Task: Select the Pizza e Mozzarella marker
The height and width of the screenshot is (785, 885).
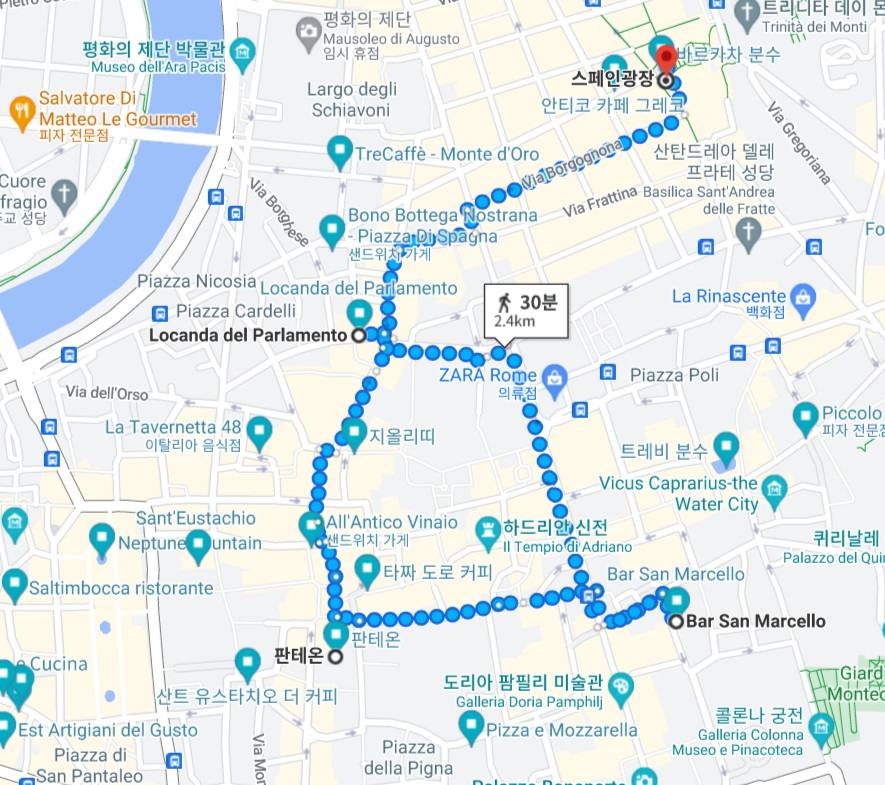Action: coord(472,730)
